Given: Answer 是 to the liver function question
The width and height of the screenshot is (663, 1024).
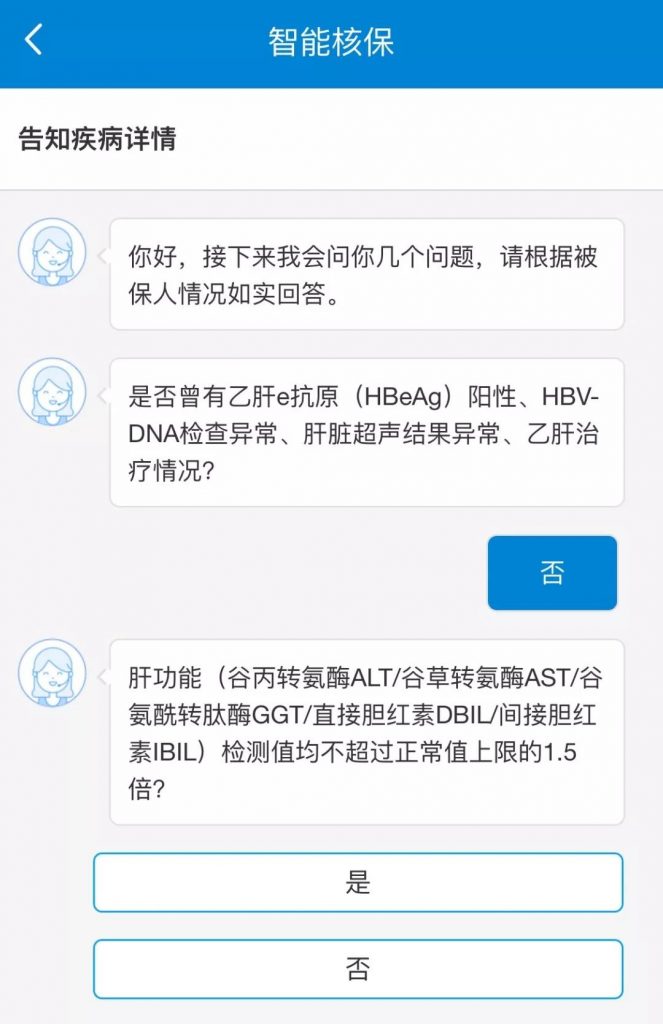Looking at the screenshot, I should tap(357, 882).
